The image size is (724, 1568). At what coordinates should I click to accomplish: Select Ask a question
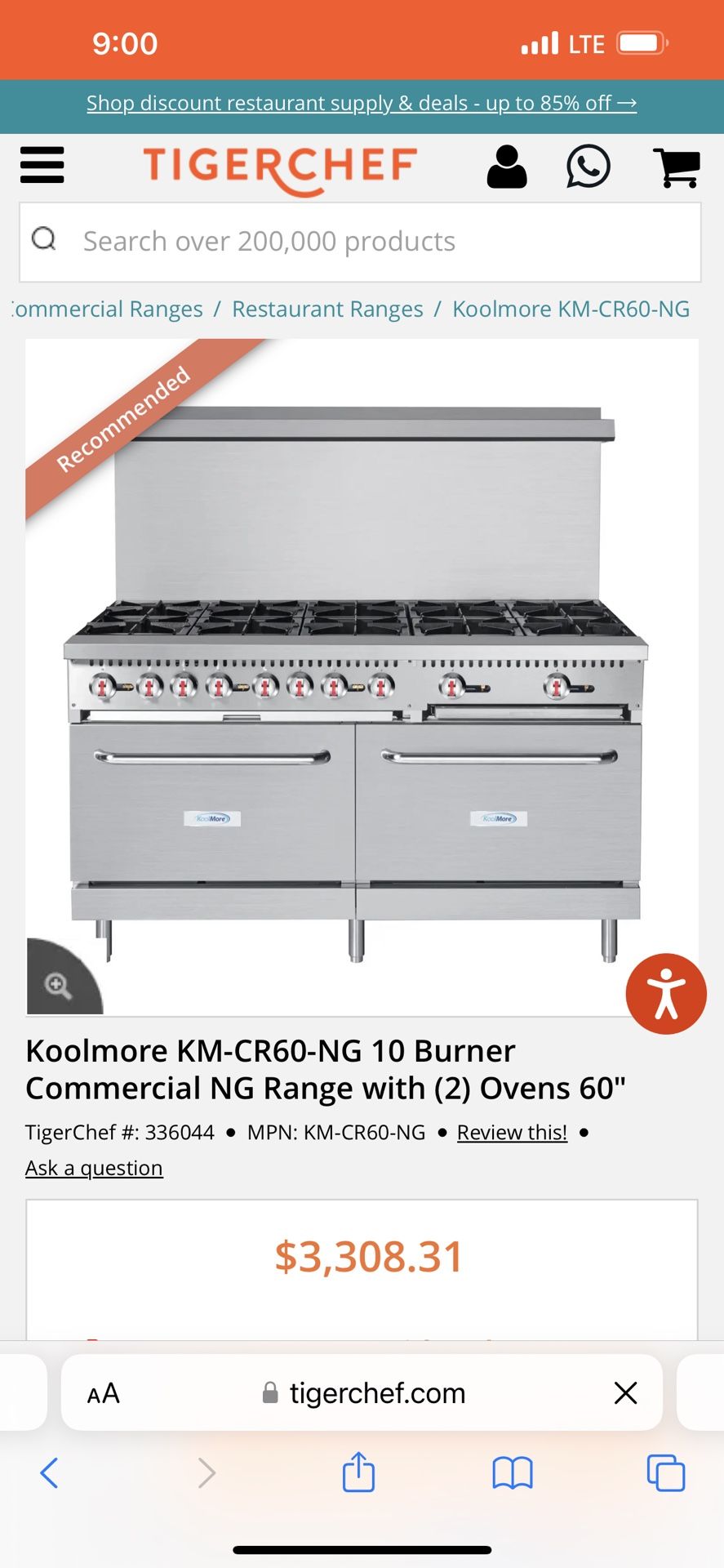click(x=94, y=1168)
